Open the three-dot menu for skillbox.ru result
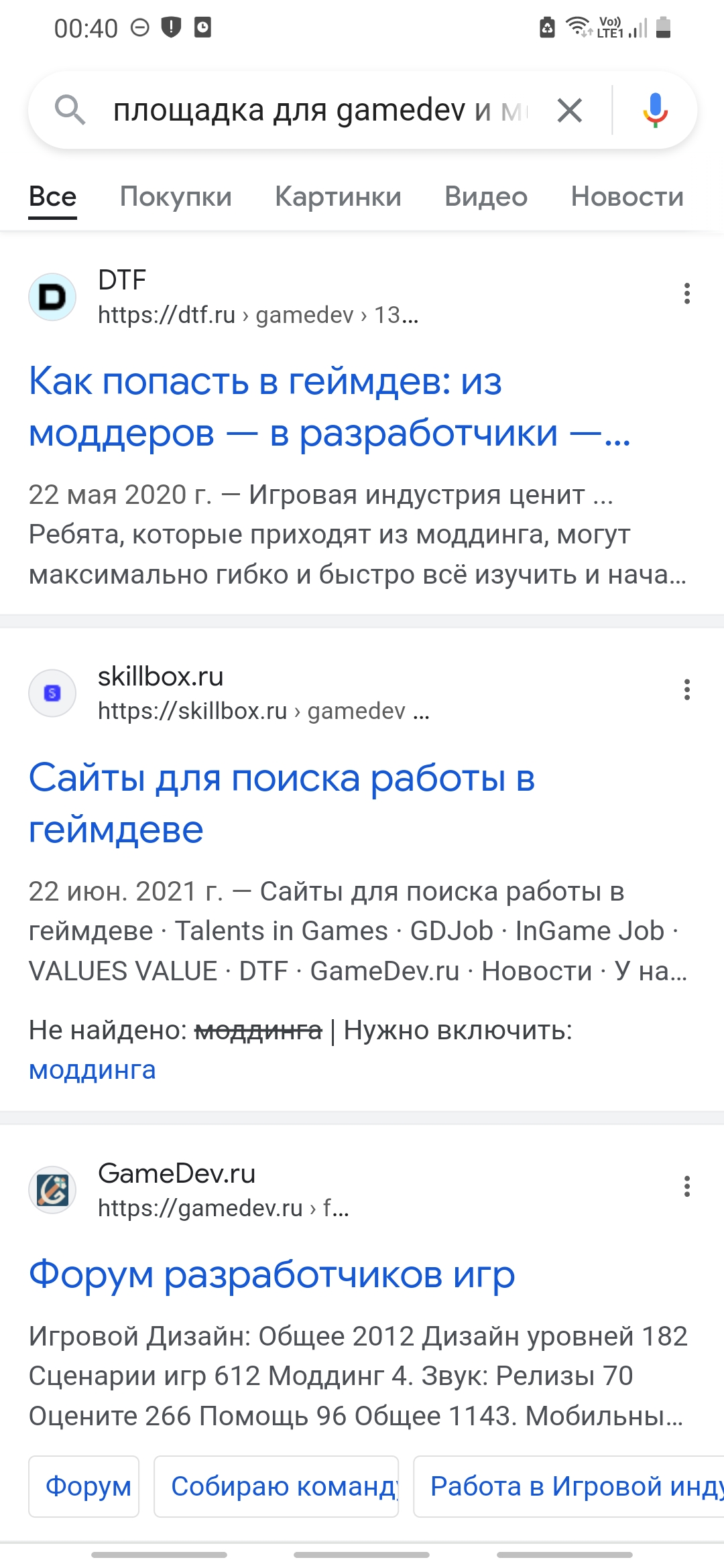Image resolution: width=724 pixels, height=1568 pixels. click(687, 690)
